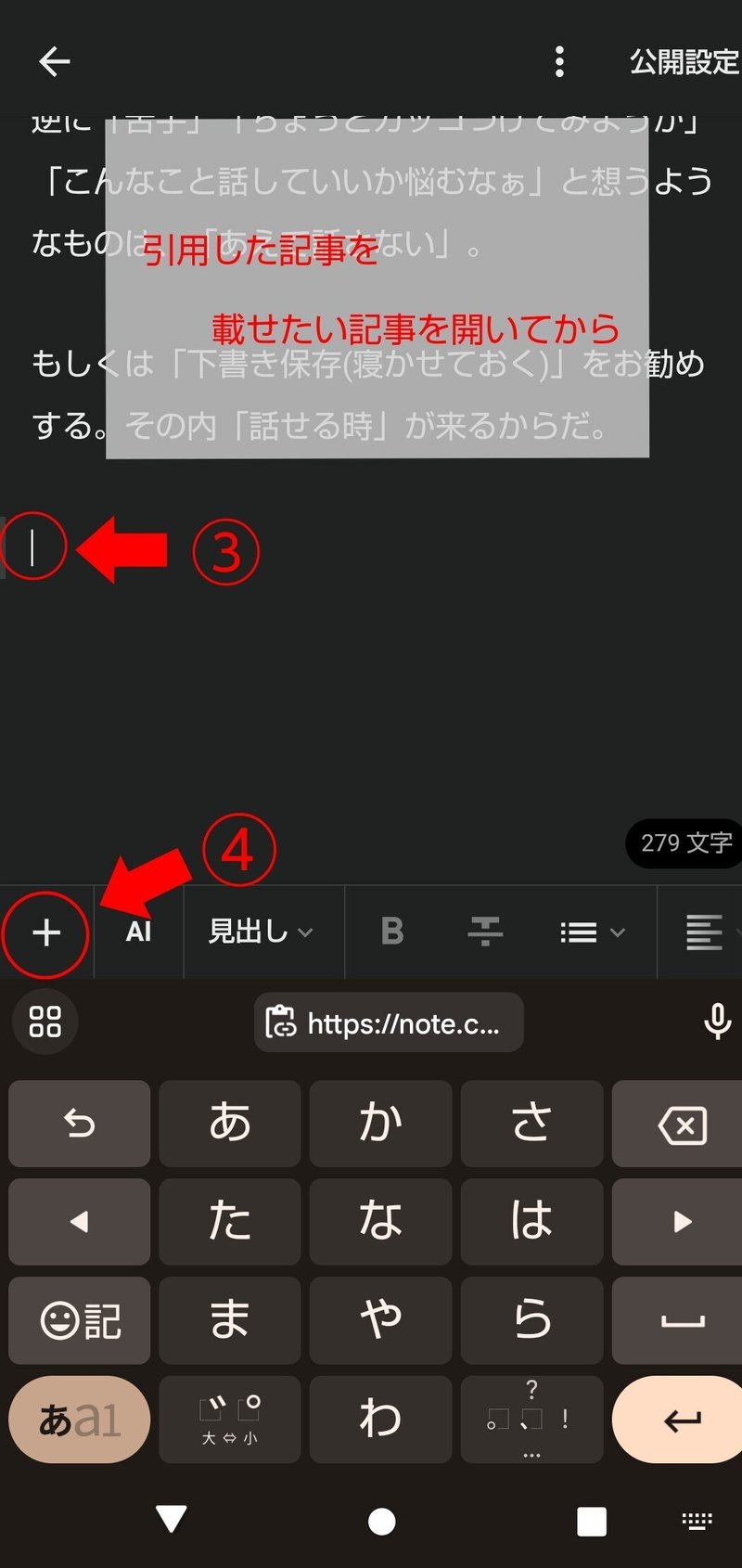The height and width of the screenshot is (1568, 742).
Task: Hit the keyboard enter key
Action: pyautogui.click(x=681, y=1420)
